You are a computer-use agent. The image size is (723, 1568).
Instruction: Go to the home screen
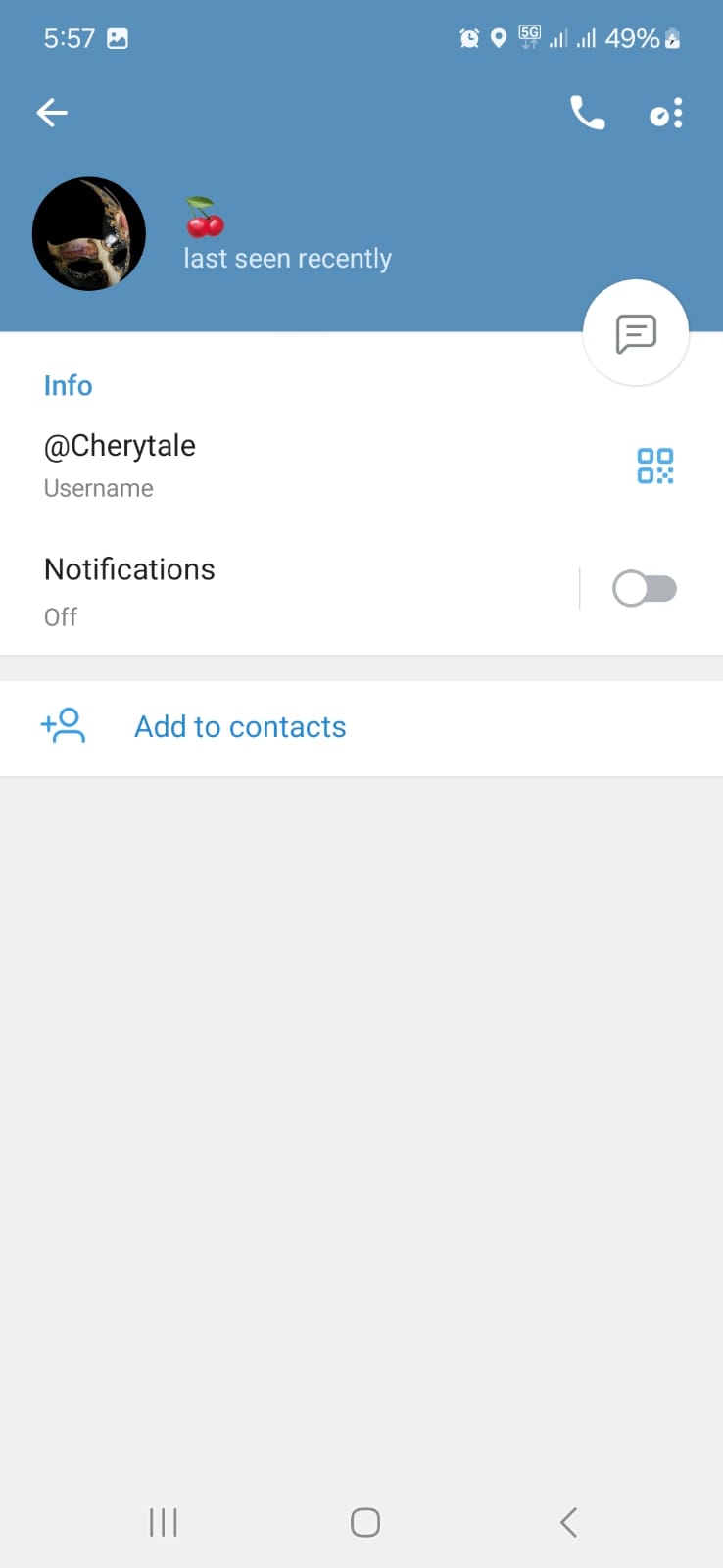pyautogui.click(x=365, y=1522)
